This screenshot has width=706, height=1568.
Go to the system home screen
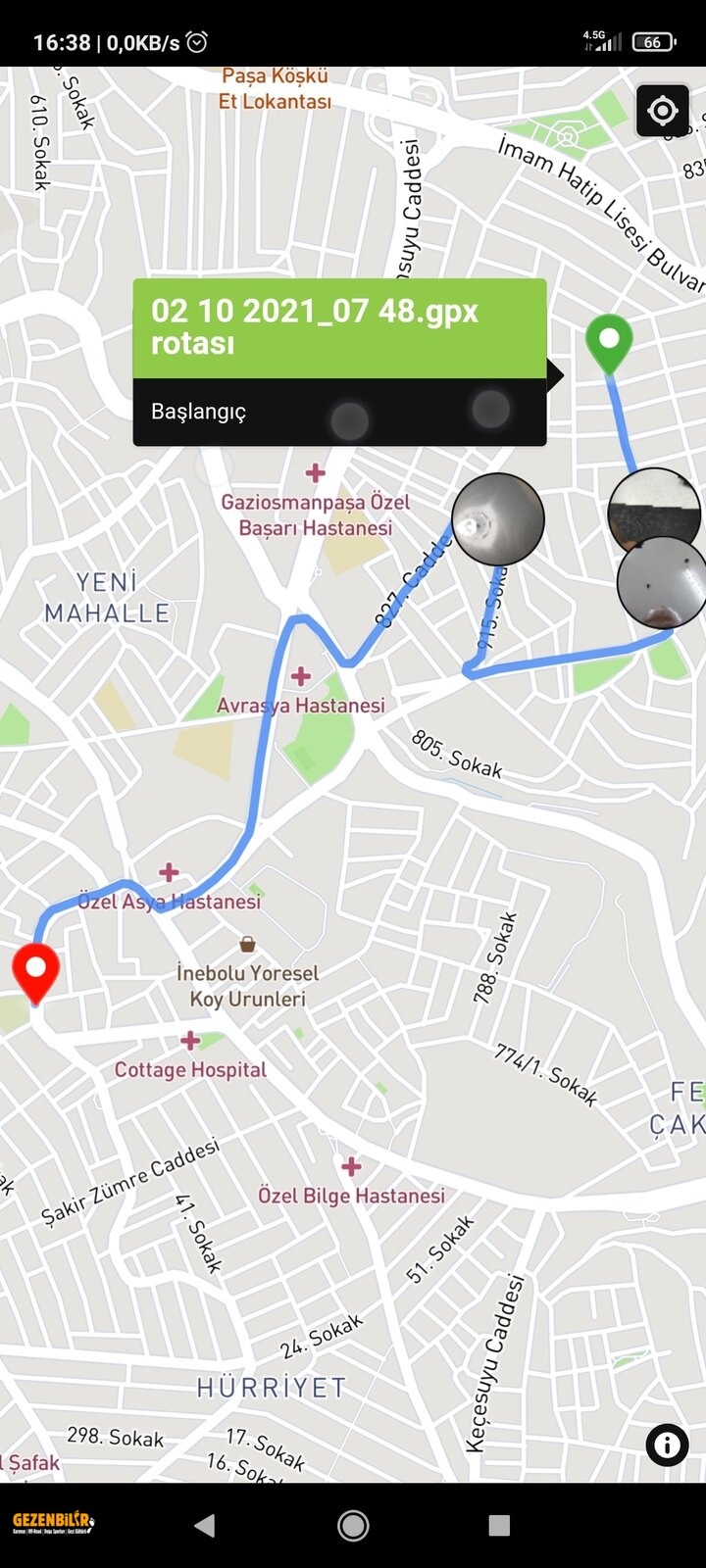tap(353, 1525)
